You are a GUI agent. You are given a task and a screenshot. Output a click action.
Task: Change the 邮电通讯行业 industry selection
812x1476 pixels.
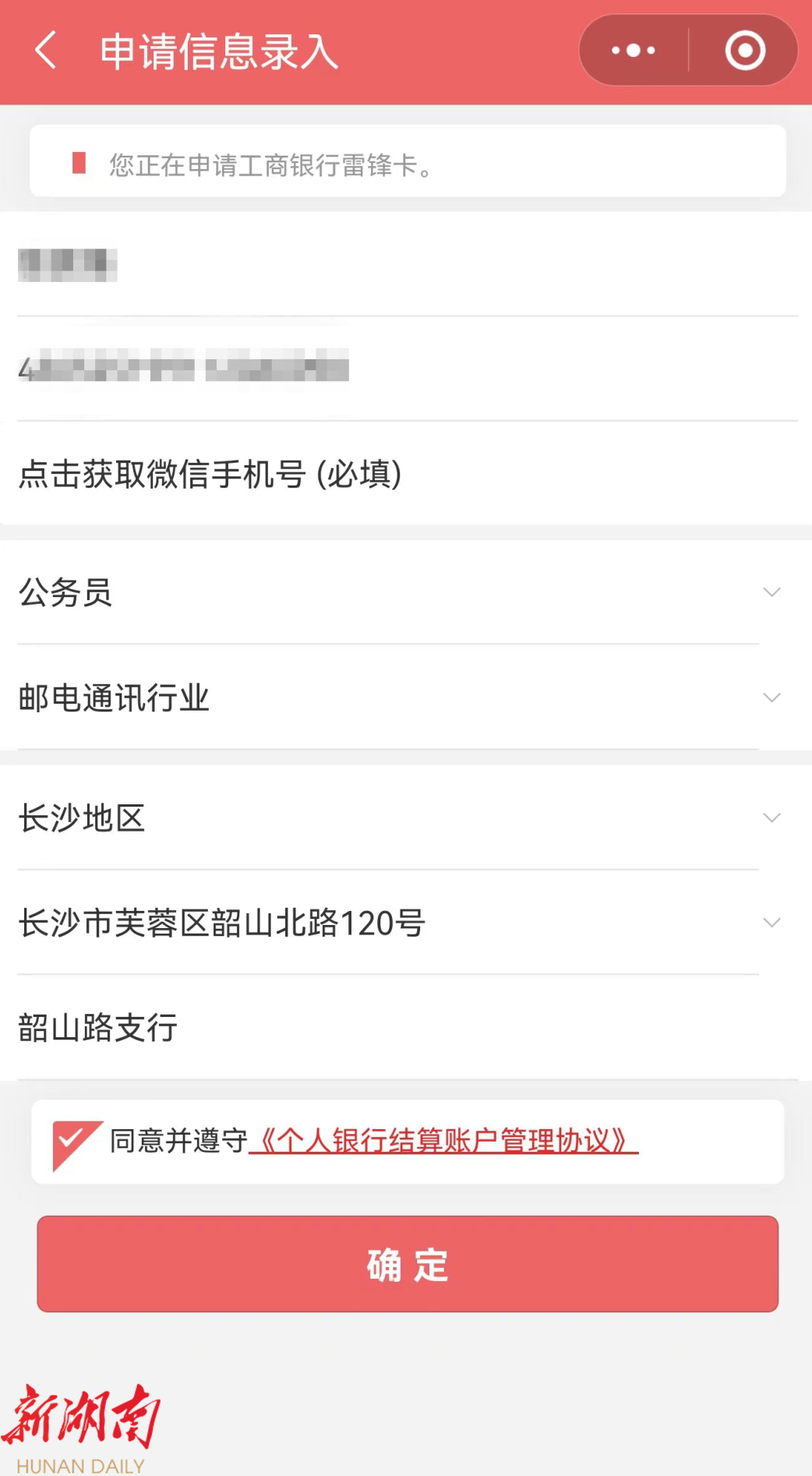tap(397, 697)
